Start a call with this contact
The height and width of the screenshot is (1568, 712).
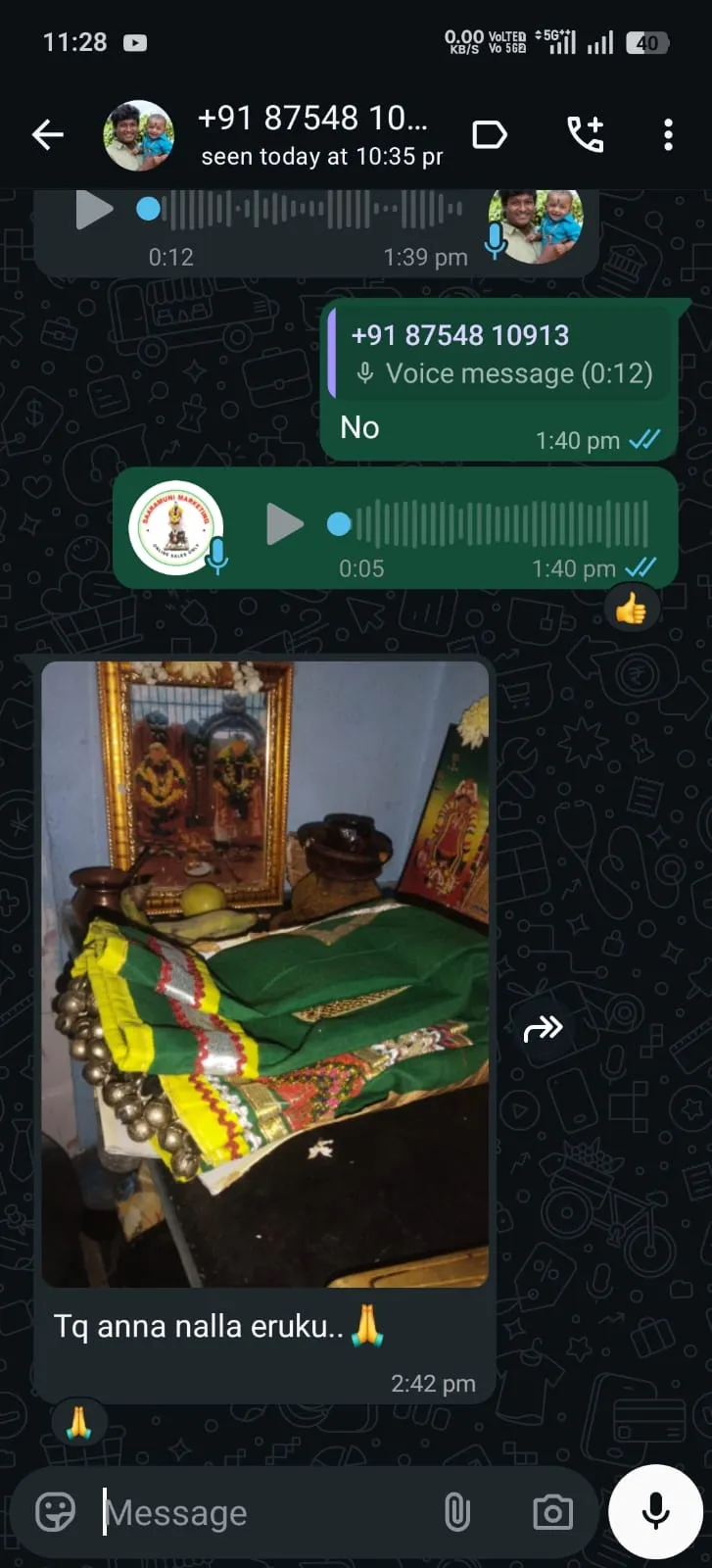(586, 135)
